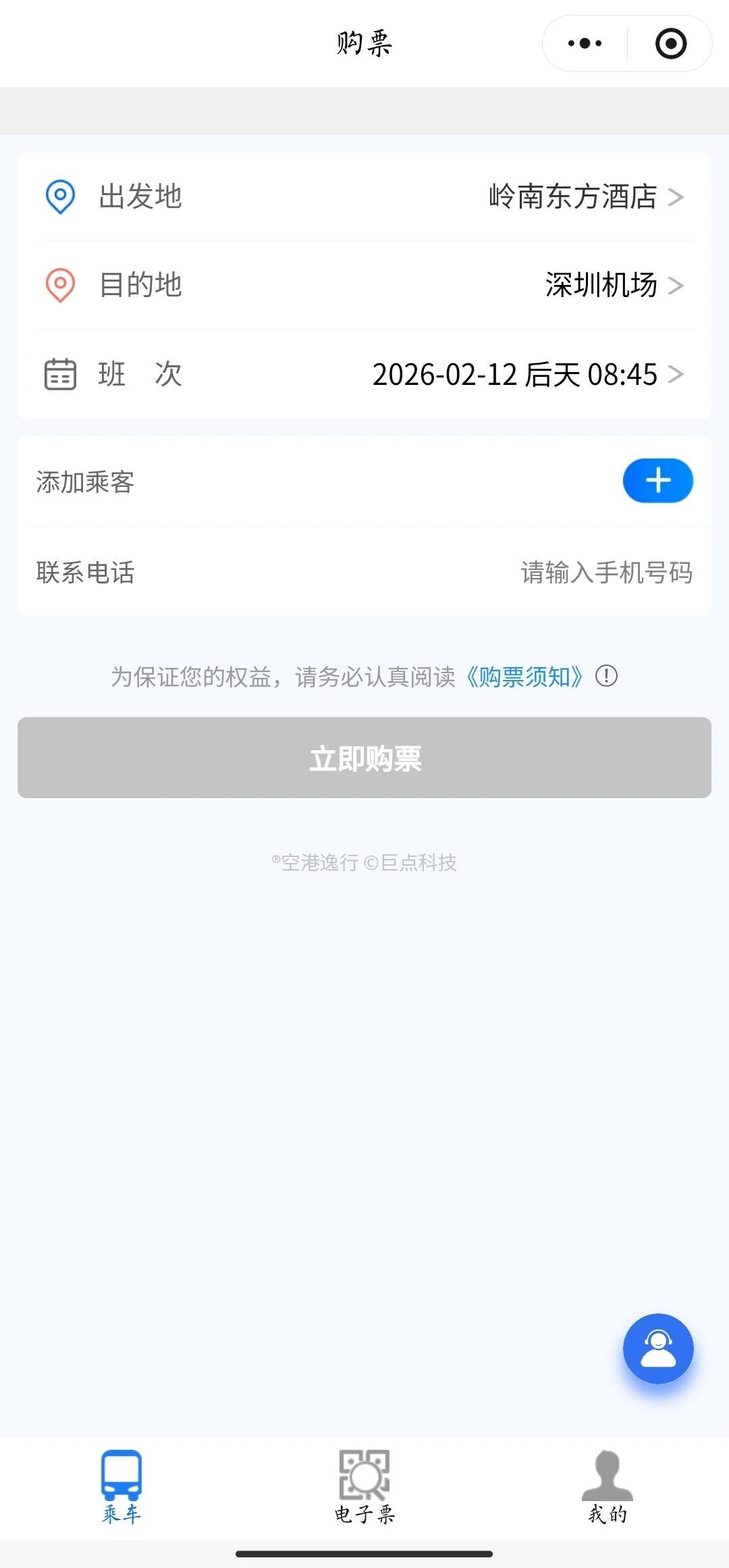
Task: Open the mini program overflow menu
Action: coord(585,43)
